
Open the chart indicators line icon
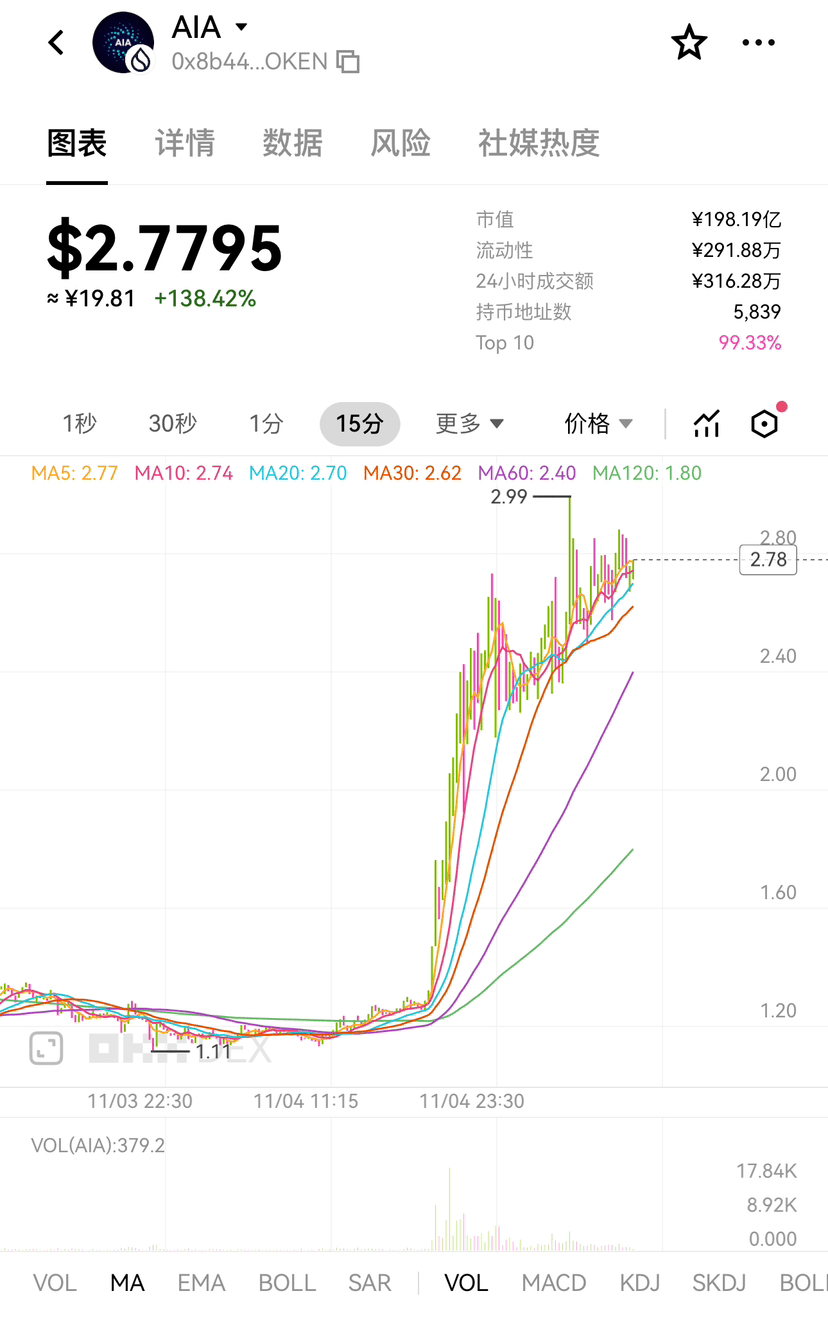pyautogui.click(x=707, y=424)
